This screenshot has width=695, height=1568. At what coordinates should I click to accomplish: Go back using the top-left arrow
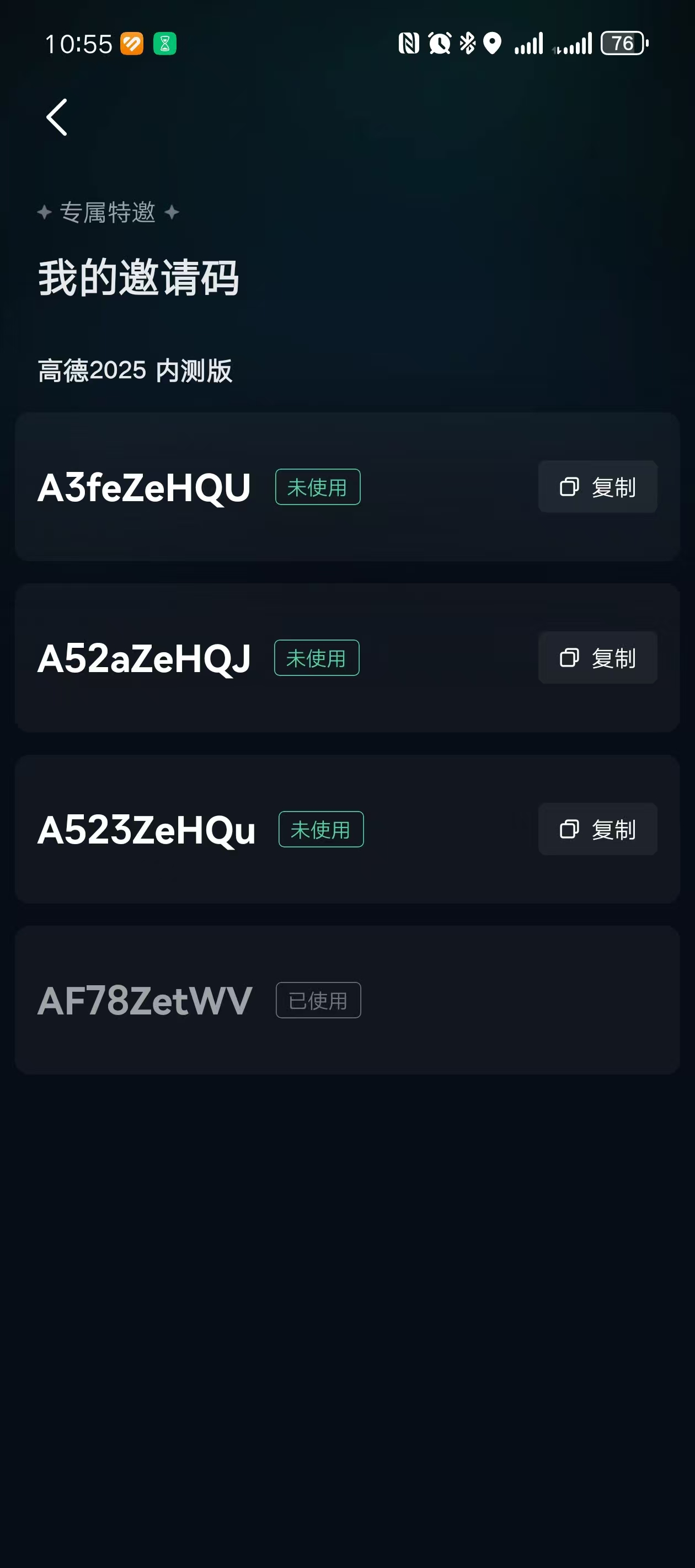[57, 117]
